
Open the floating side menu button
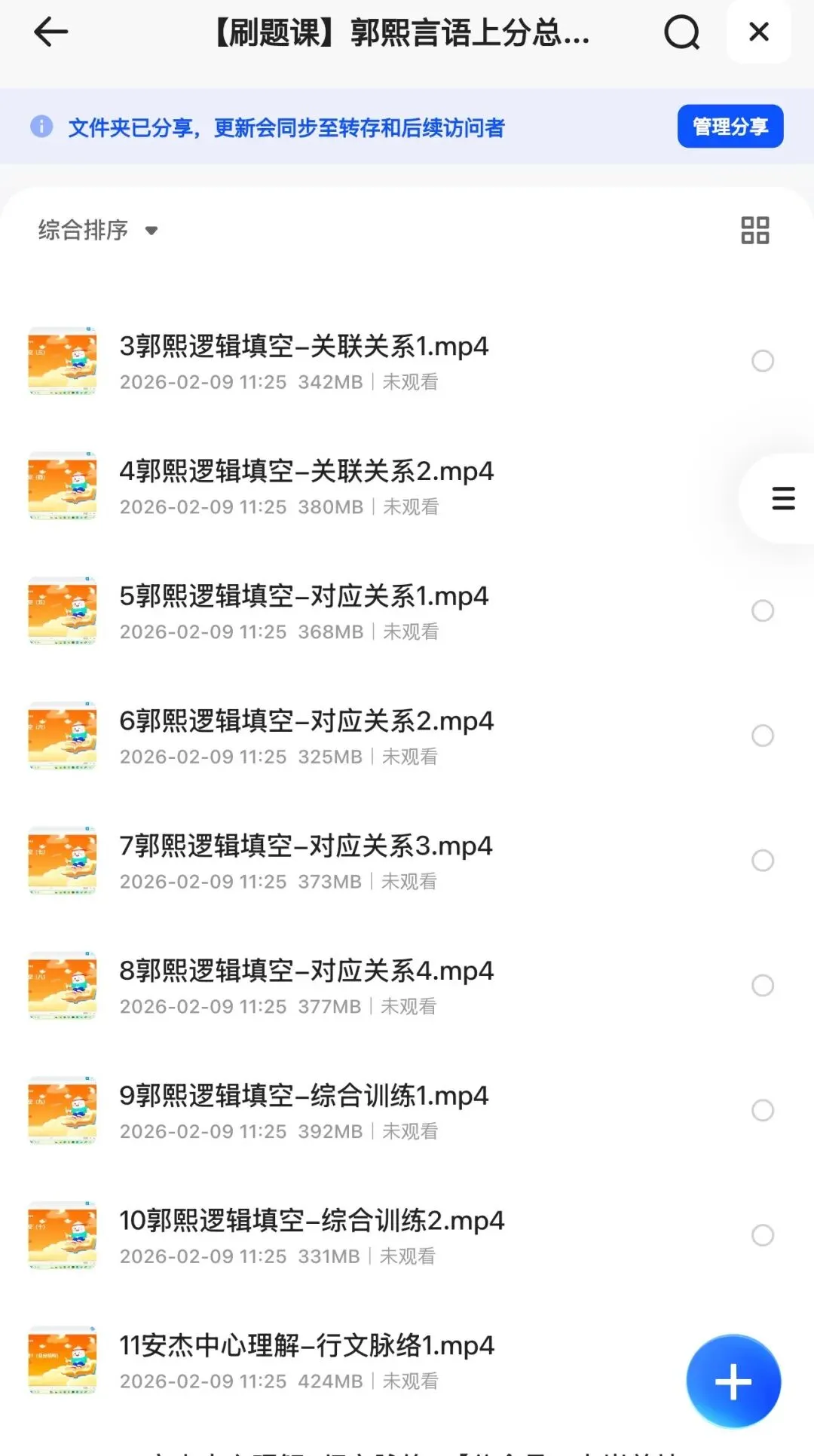pyautogui.click(x=782, y=498)
